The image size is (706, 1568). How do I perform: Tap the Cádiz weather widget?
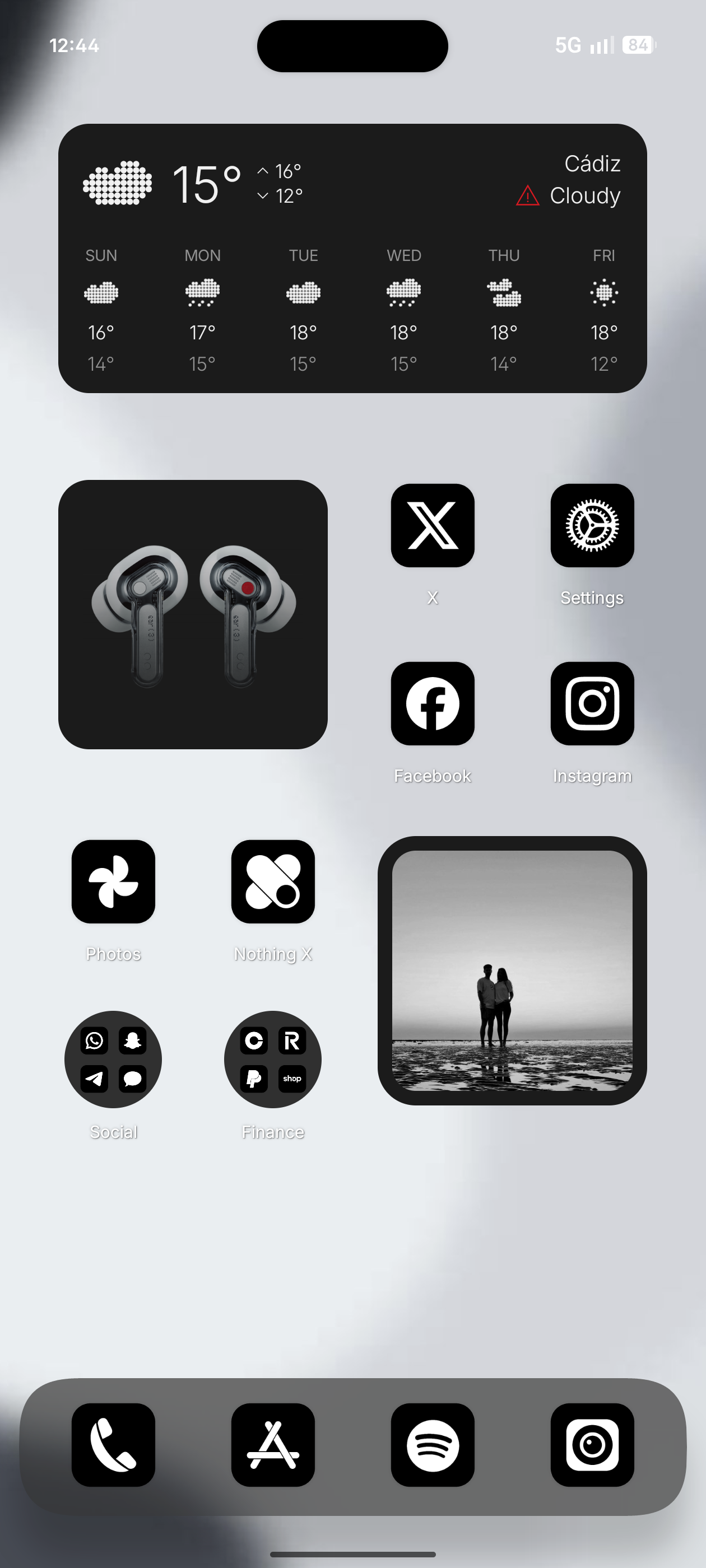(352, 258)
